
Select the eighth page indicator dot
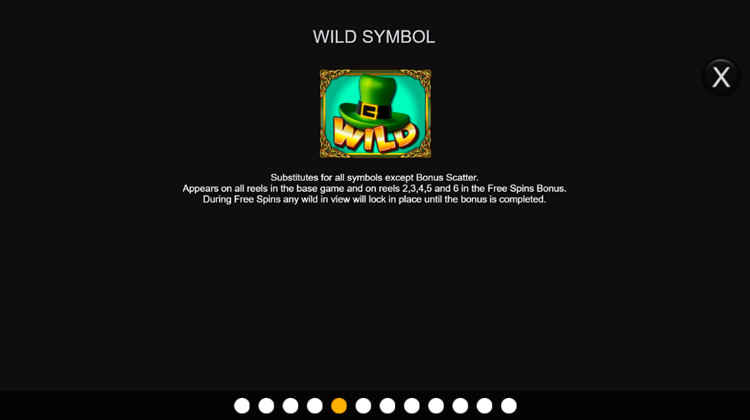click(x=412, y=405)
